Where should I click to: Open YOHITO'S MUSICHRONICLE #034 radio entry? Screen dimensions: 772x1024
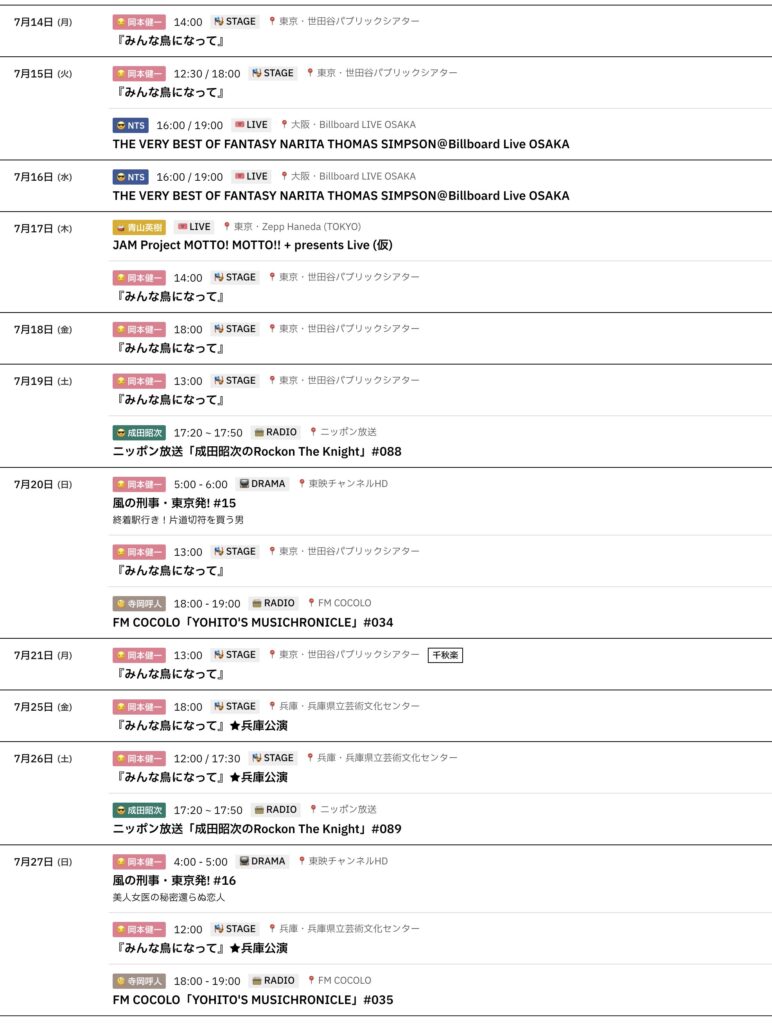click(x=253, y=622)
